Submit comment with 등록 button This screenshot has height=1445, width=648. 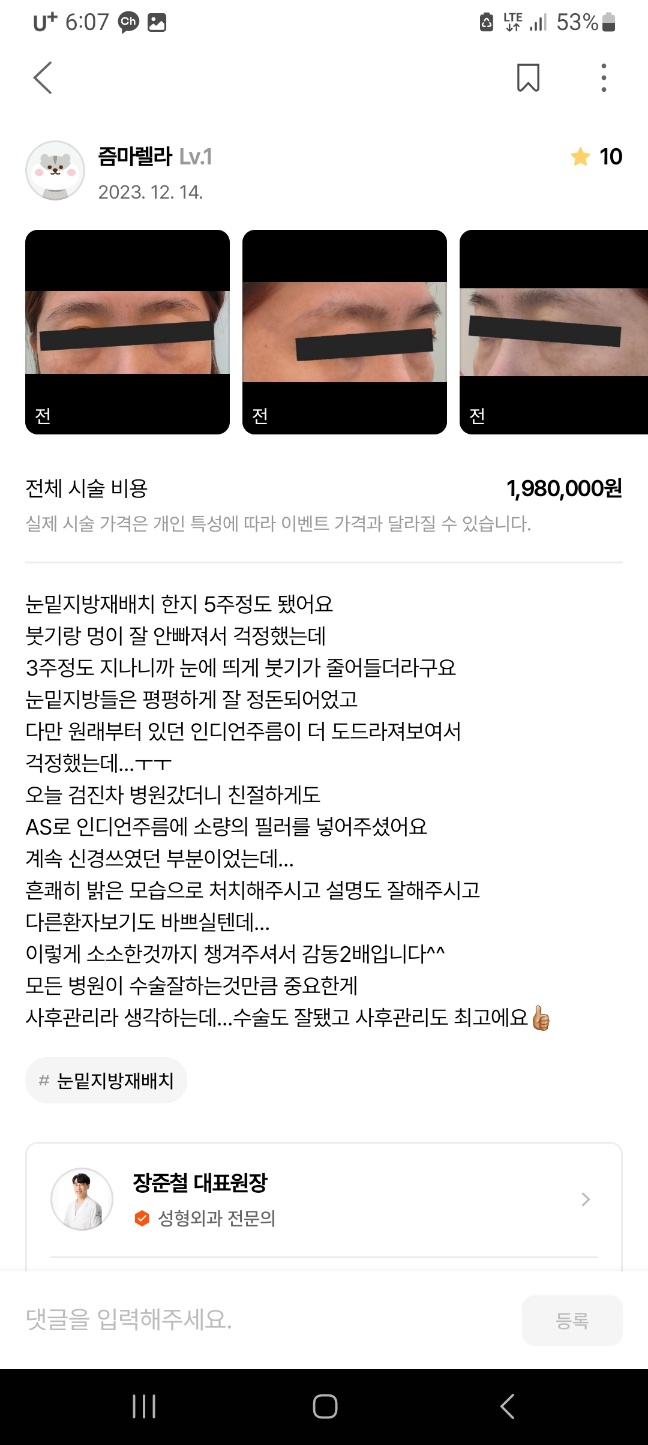[x=572, y=1320]
